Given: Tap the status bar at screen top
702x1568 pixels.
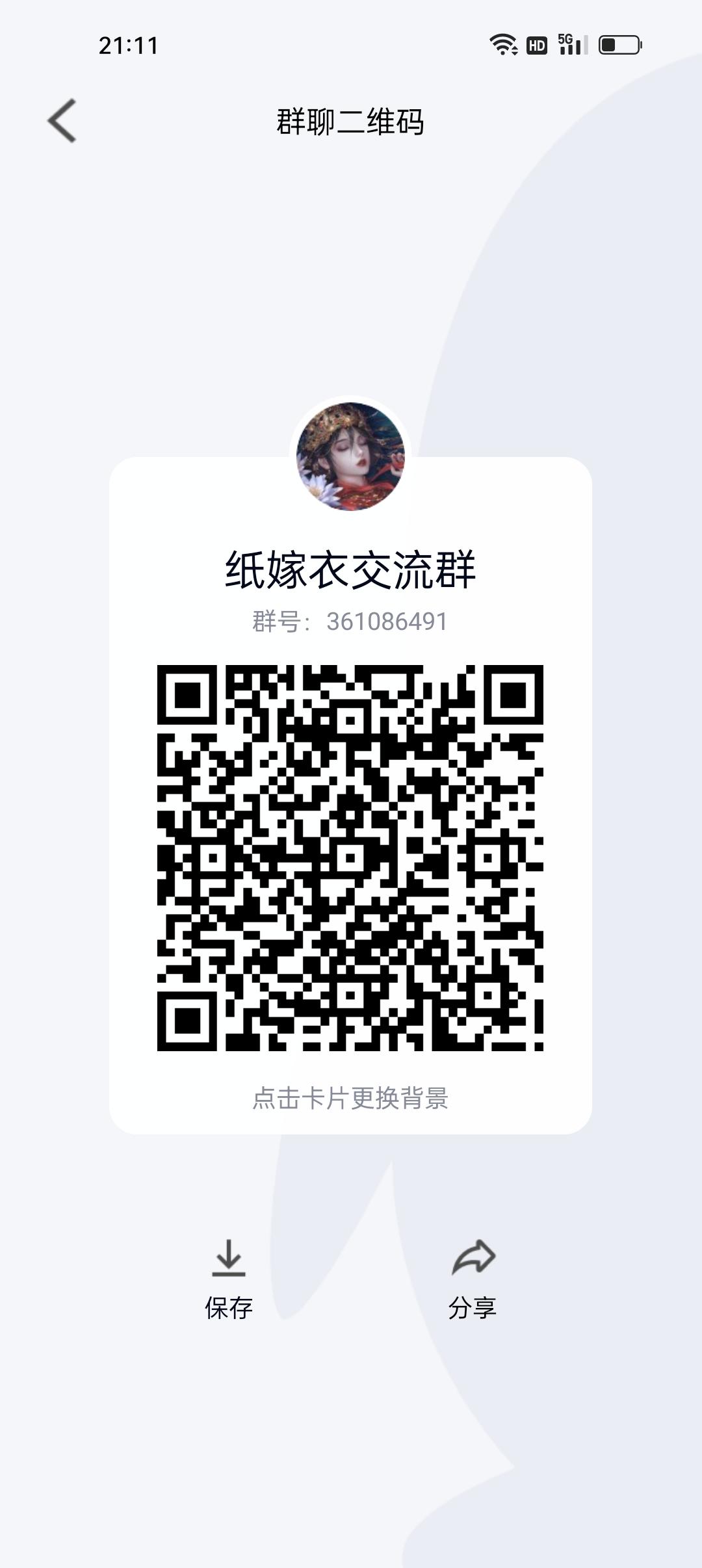Looking at the screenshot, I should click(351, 44).
